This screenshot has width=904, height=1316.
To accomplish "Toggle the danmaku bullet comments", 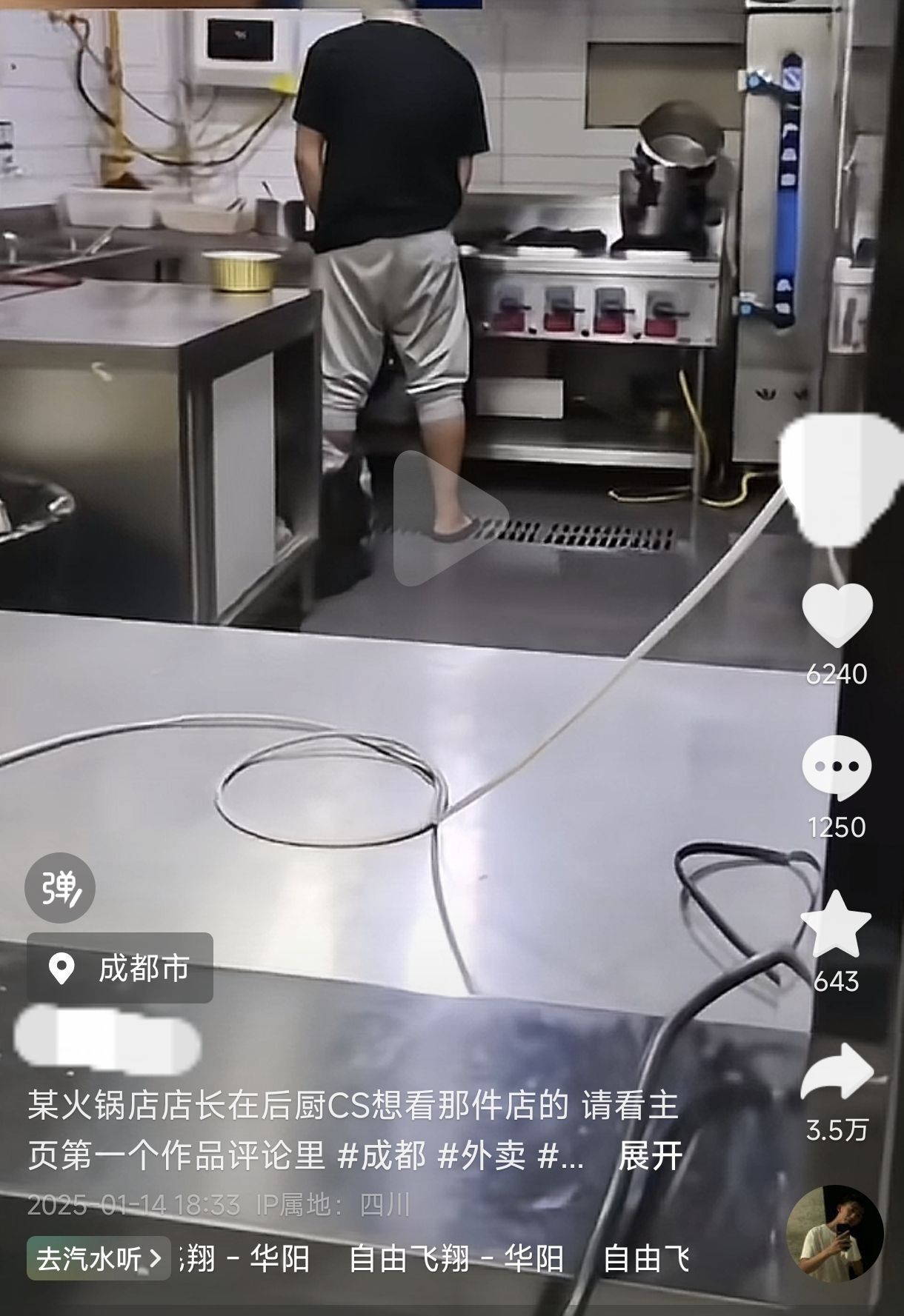I will pyautogui.click(x=59, y=889).
